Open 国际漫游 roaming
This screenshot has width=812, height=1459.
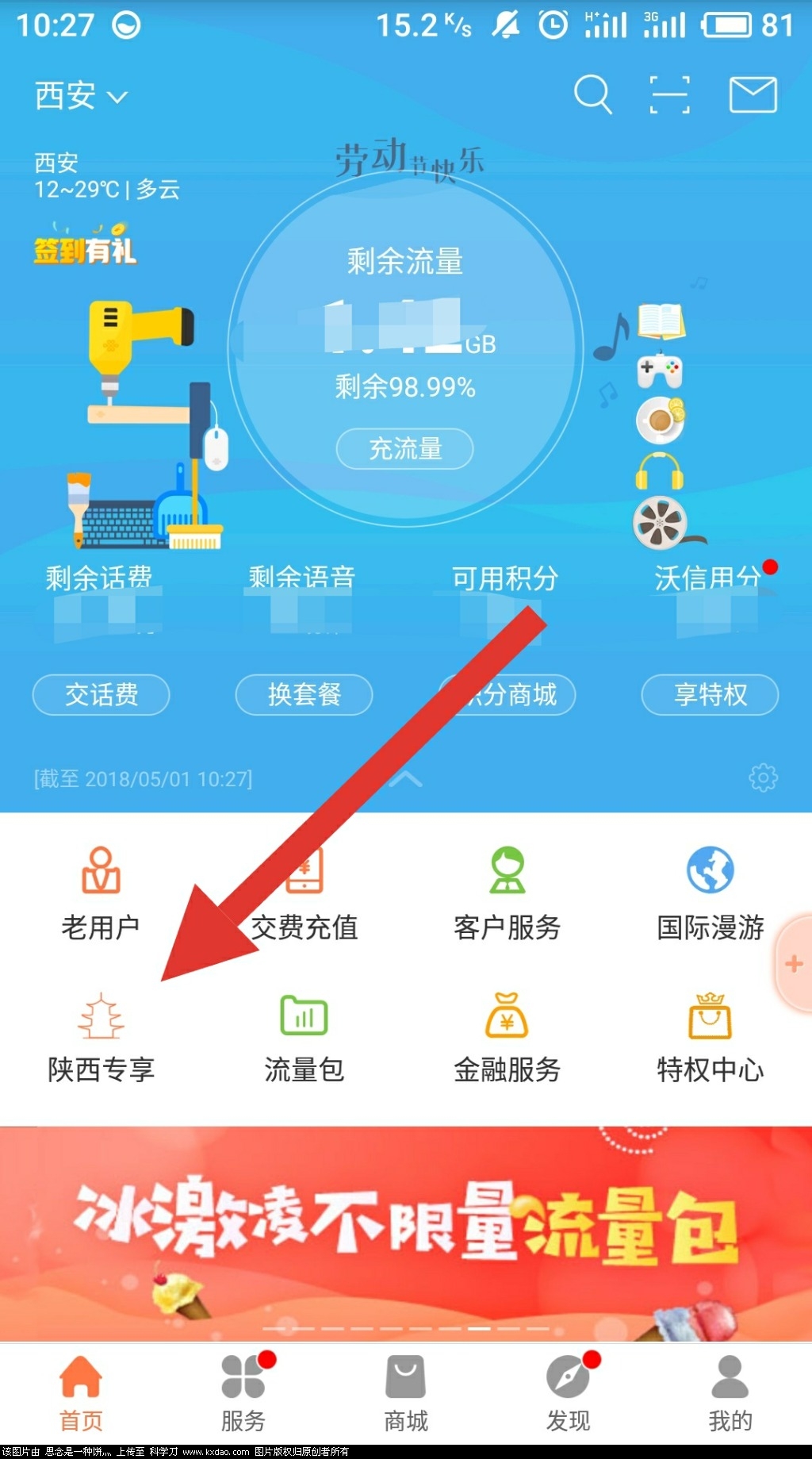tap(710, 894)
